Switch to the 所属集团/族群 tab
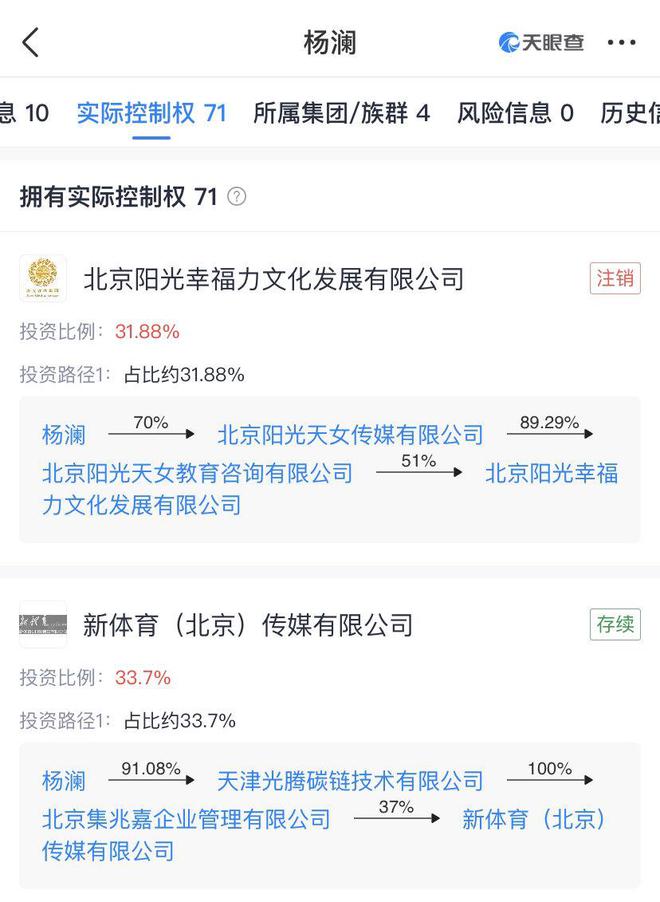Image resolution: width=660 pixels, height=902 pixels. click(x=341, y=113)
